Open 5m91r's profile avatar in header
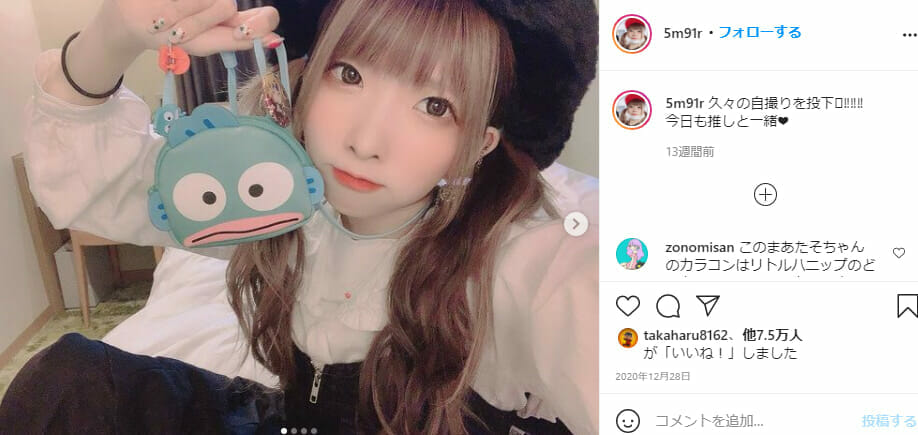 (634, 32)
